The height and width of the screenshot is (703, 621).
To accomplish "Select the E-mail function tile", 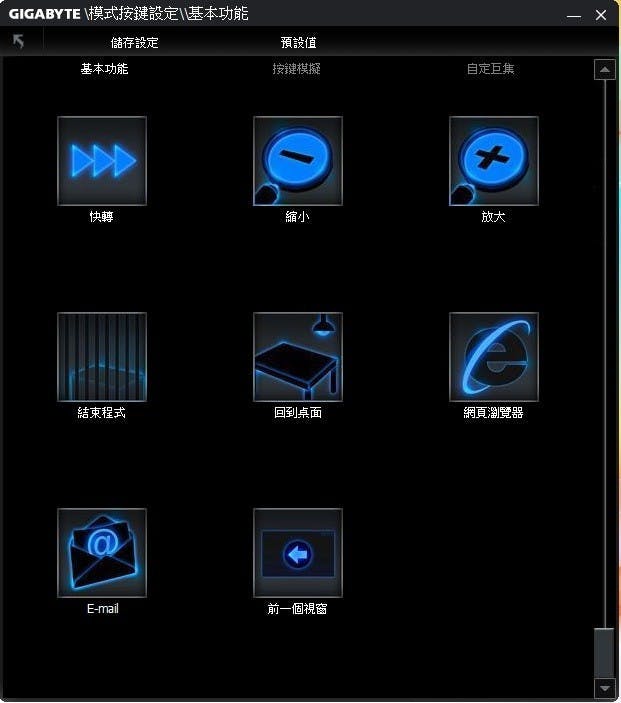I will tap(102, 552).
